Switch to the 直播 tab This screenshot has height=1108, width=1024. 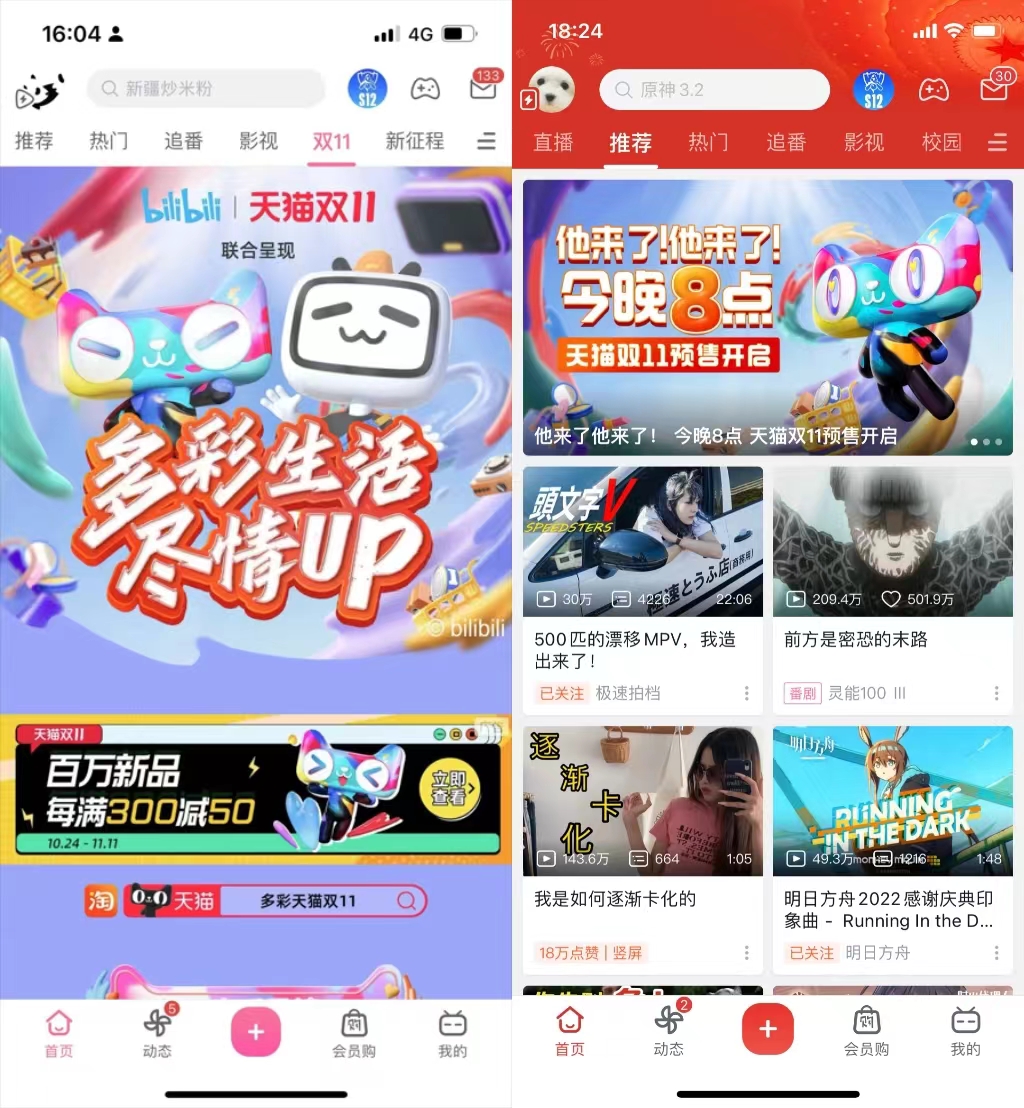[x=552, y=143]
